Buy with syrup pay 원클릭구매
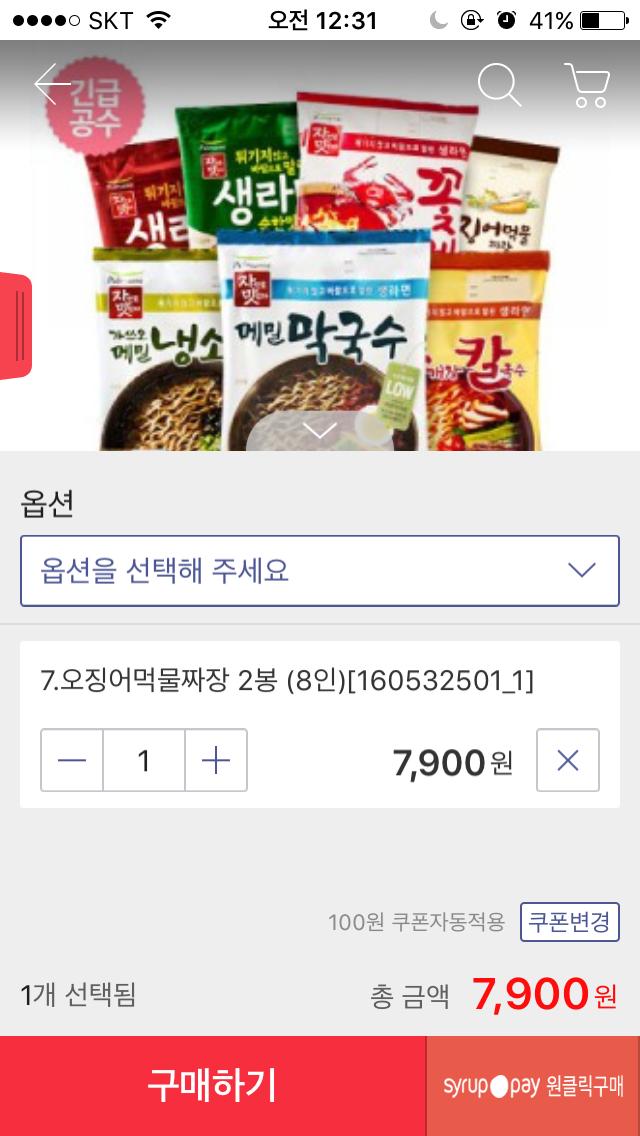The height and width of the screenshot is (1136, 640). coord(533,1086)
